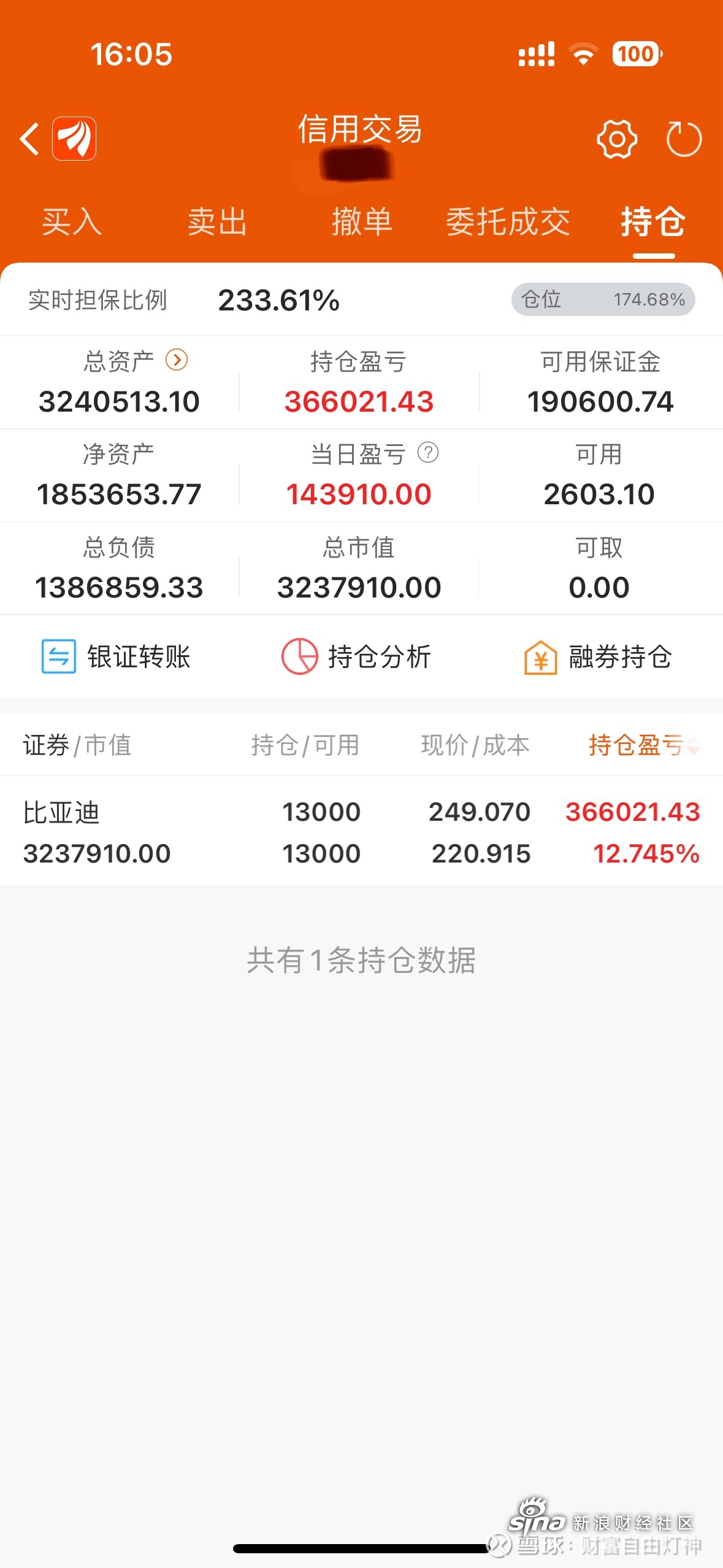Open 银证转账
The height and width of the screenshot is (1568, 723).
coord(117,656)
